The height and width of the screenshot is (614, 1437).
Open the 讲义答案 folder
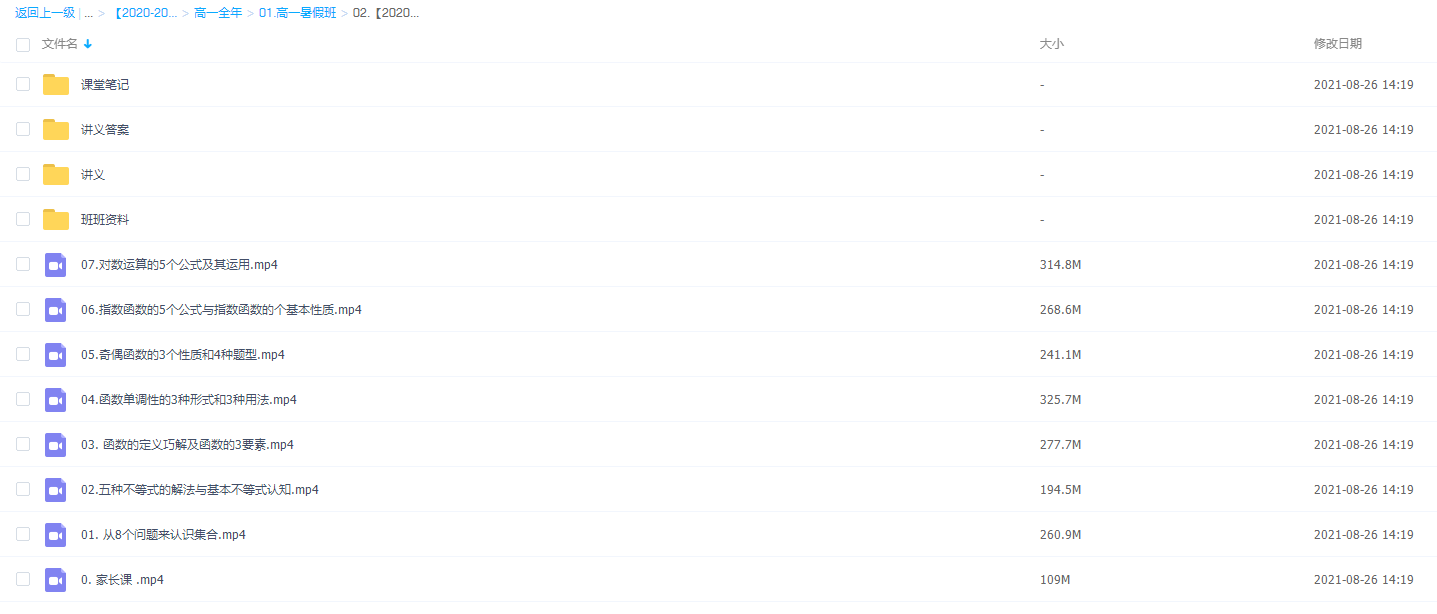coord(105,130)
